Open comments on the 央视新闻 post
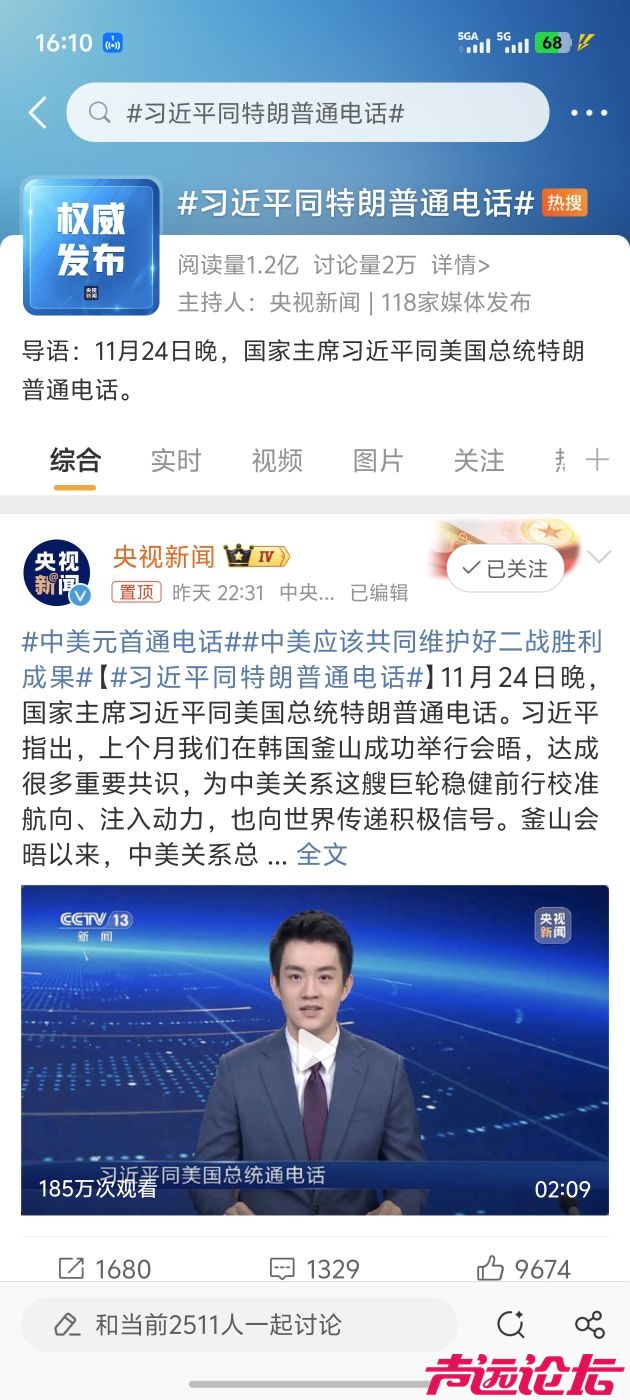This screenshot has width=630, height=1400. pos(314,1269)
